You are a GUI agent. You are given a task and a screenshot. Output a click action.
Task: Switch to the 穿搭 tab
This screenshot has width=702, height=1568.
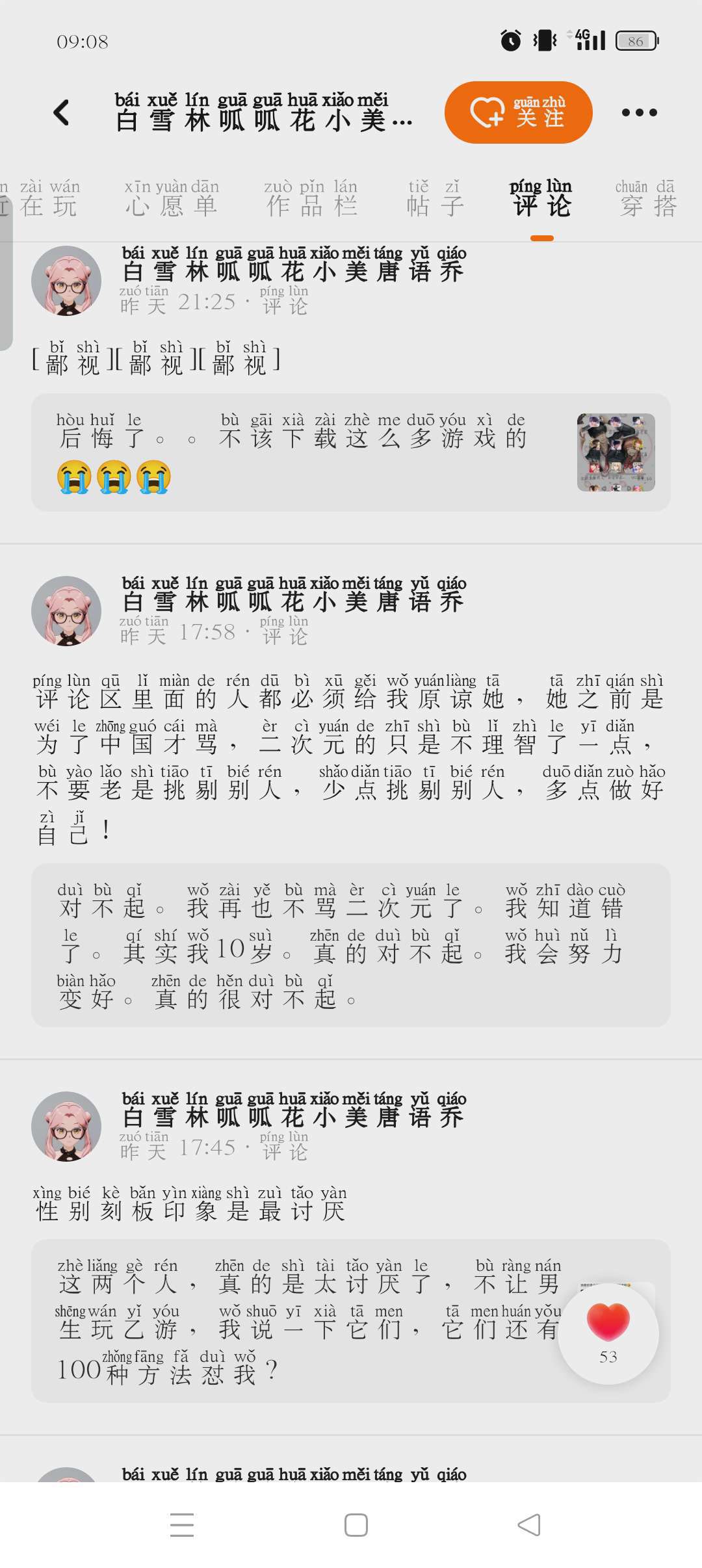tap(647, 199)
